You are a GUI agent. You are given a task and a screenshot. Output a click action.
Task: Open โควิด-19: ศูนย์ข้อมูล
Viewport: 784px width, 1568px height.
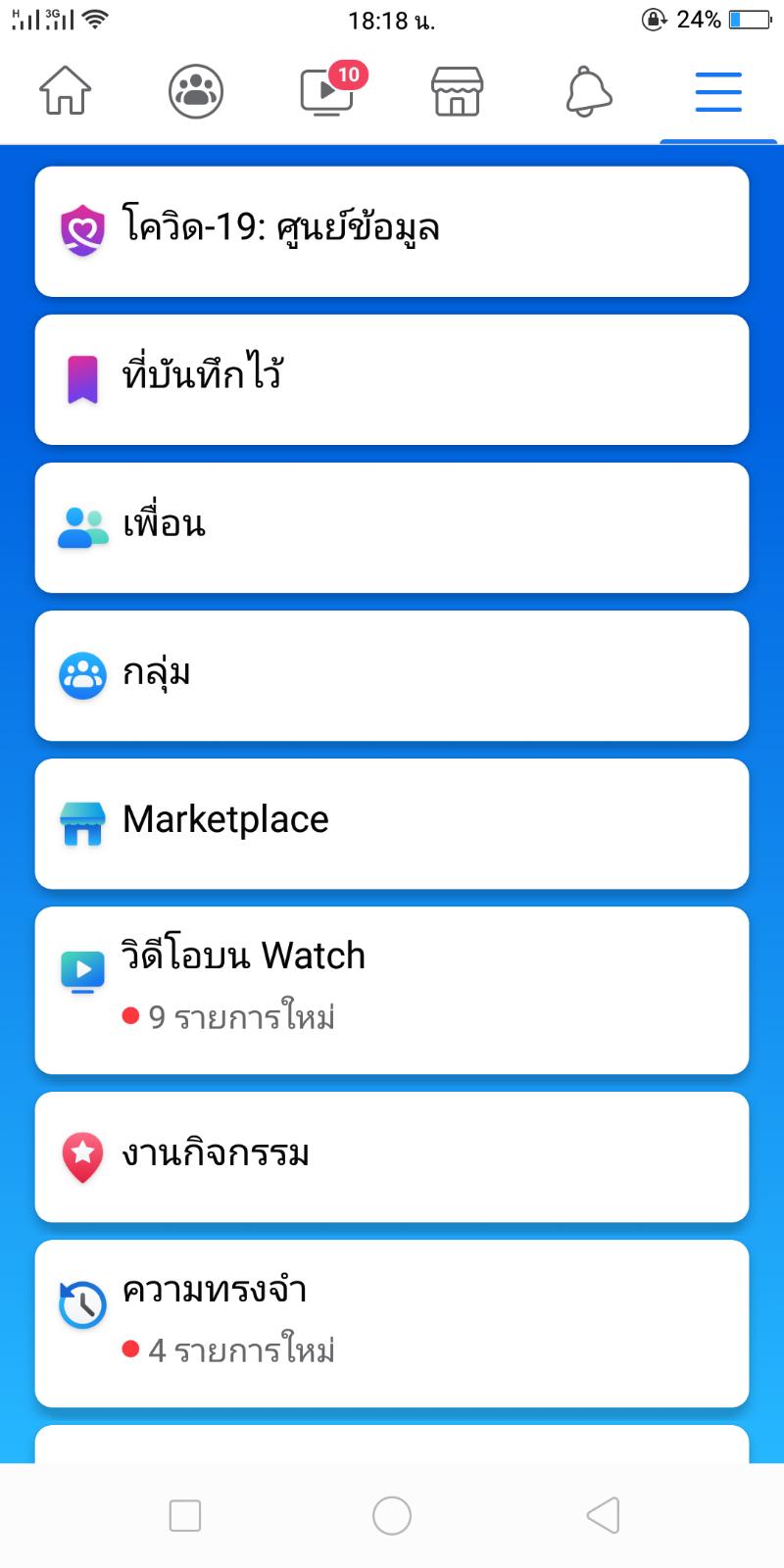[392, 231]
